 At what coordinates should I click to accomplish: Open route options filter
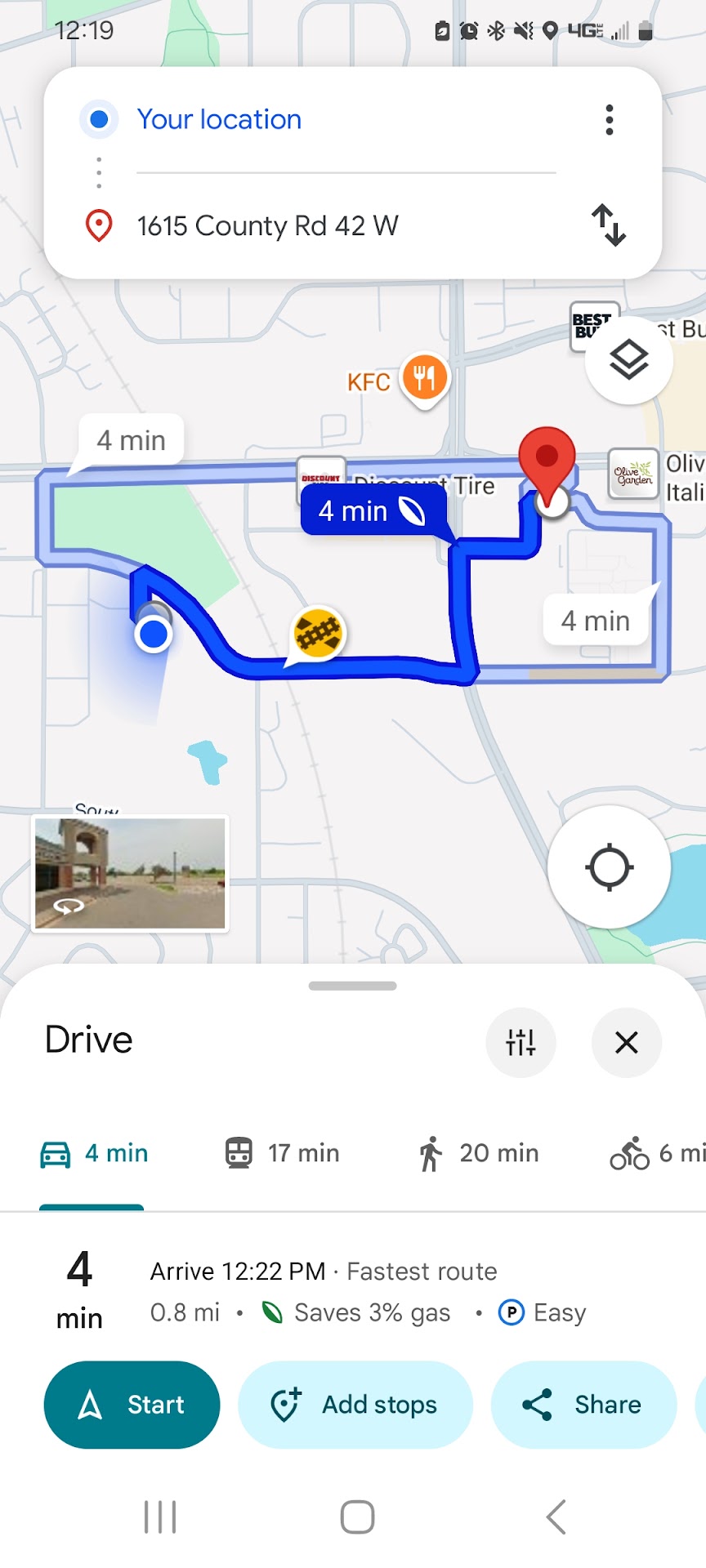(521, 1042)
